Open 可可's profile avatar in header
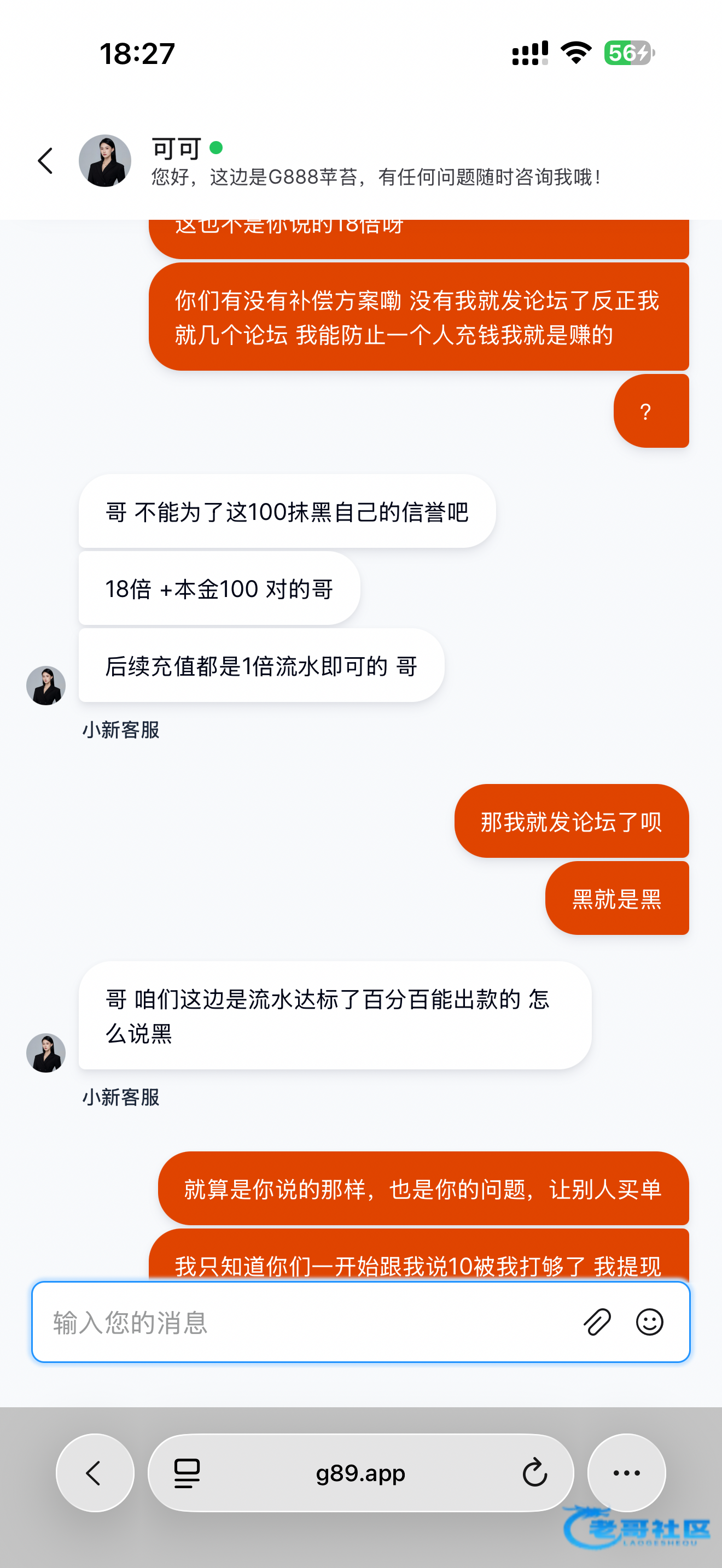 (x=104, y=161)
